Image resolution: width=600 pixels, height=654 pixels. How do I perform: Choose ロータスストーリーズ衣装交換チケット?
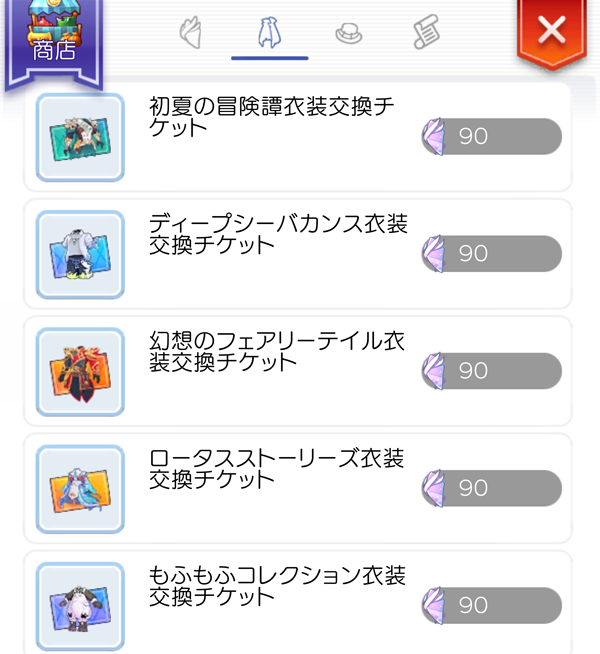(80, 488)
